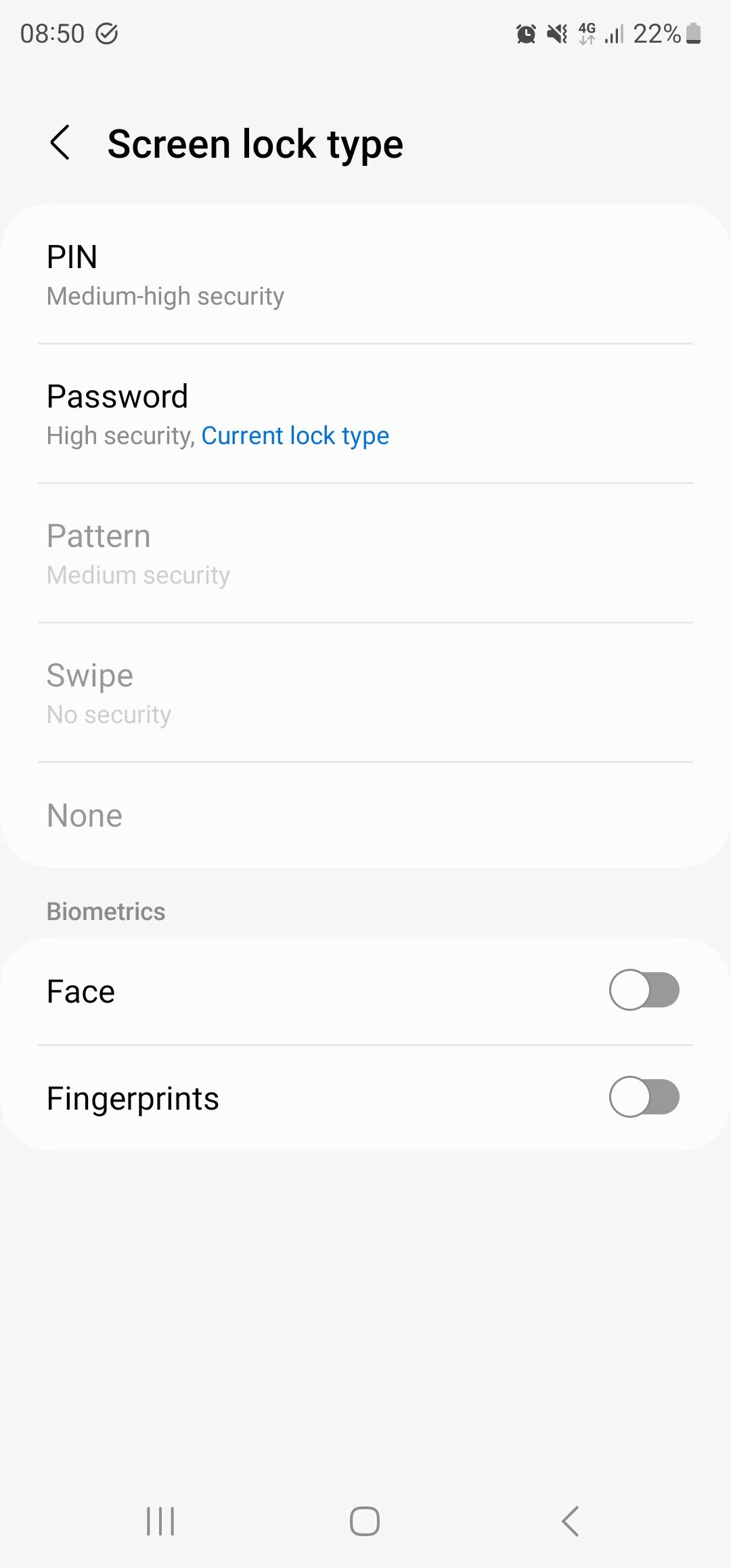Tap the muted sound icon in status bar
Screen dimensions: 731x1568
(x=554, y=34)
